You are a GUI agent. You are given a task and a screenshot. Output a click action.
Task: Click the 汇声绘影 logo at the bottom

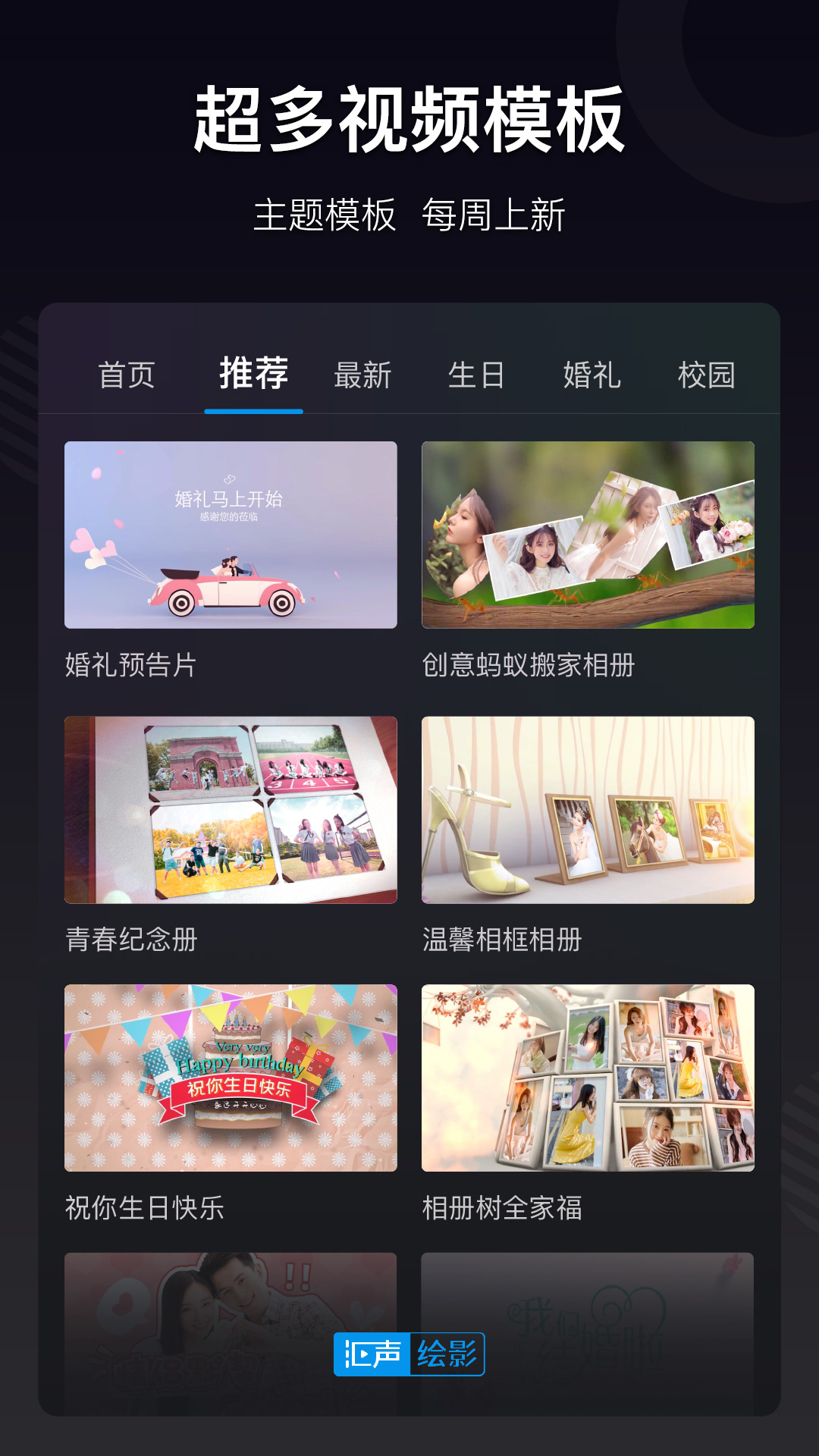[409, 1355]
